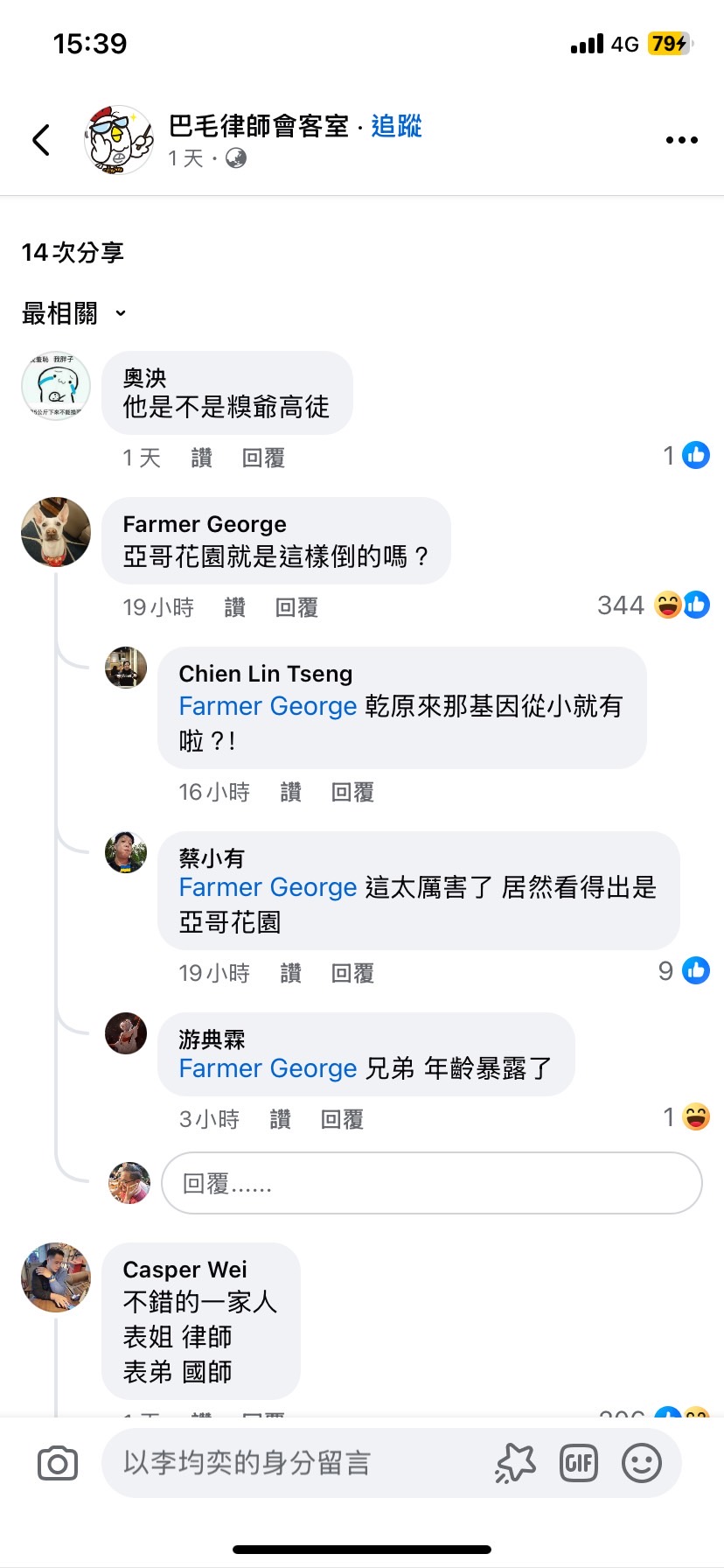Like Chien Lin Tseng's reply
The image size is (724, 1568).
290,792
